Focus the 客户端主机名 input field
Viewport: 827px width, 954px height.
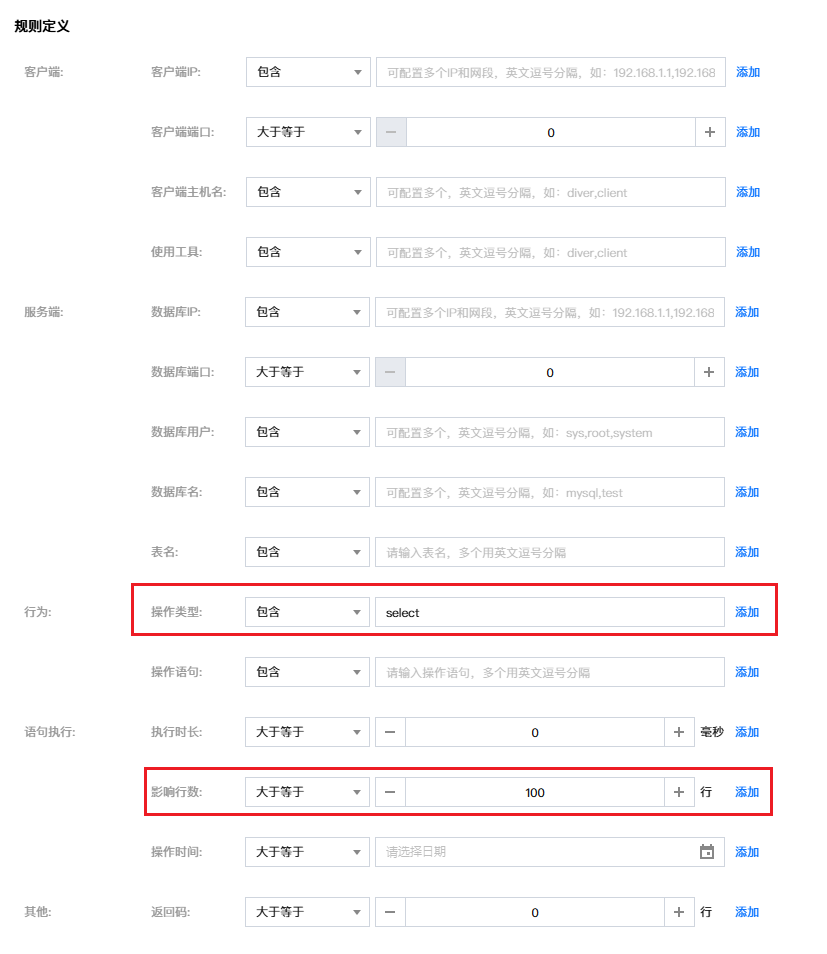pos(550,192)
